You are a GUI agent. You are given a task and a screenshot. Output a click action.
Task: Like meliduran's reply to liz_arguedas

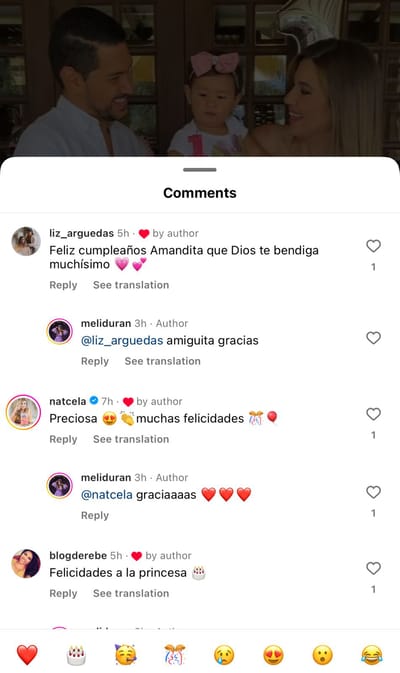click(373, 338)
